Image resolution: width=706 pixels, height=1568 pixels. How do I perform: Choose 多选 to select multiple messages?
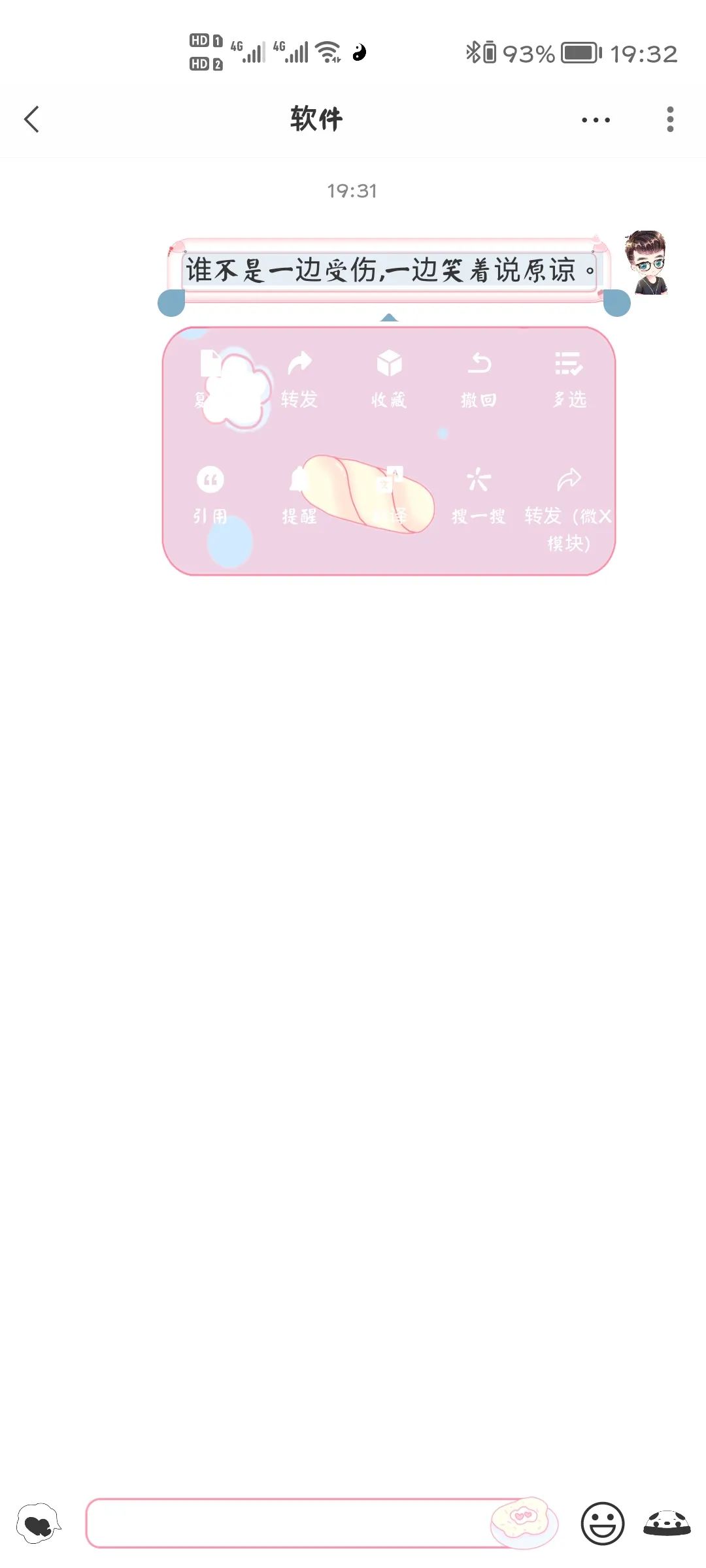coord(569,379)
